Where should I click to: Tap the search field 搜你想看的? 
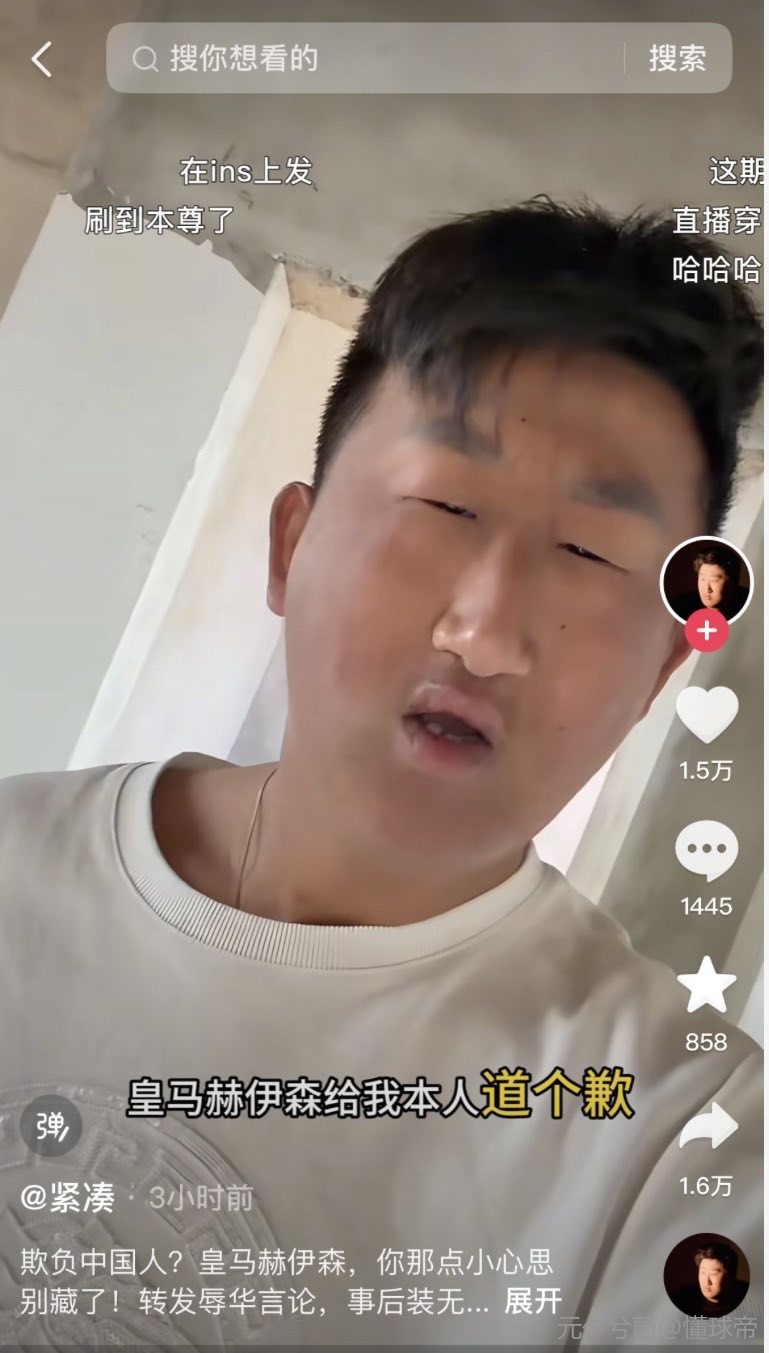[x=370, y=59]
